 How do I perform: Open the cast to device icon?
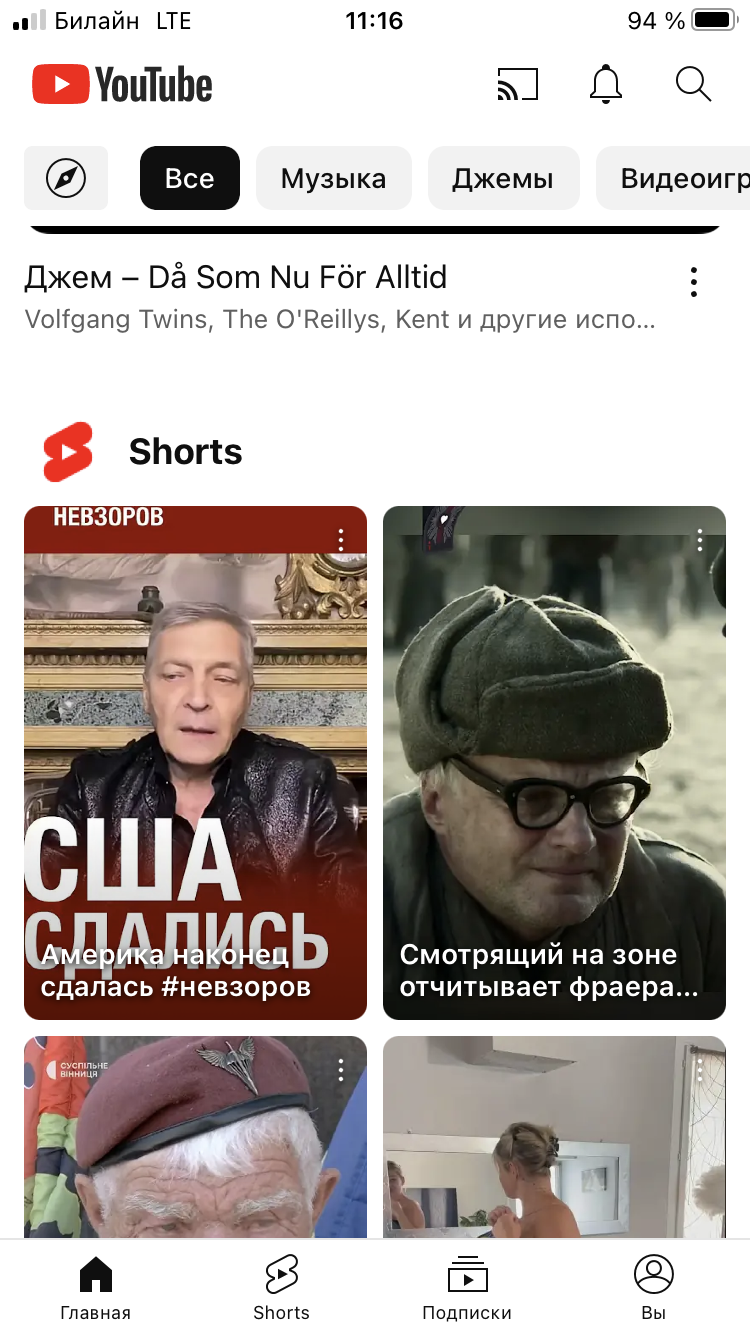click(x=517, y=85)
